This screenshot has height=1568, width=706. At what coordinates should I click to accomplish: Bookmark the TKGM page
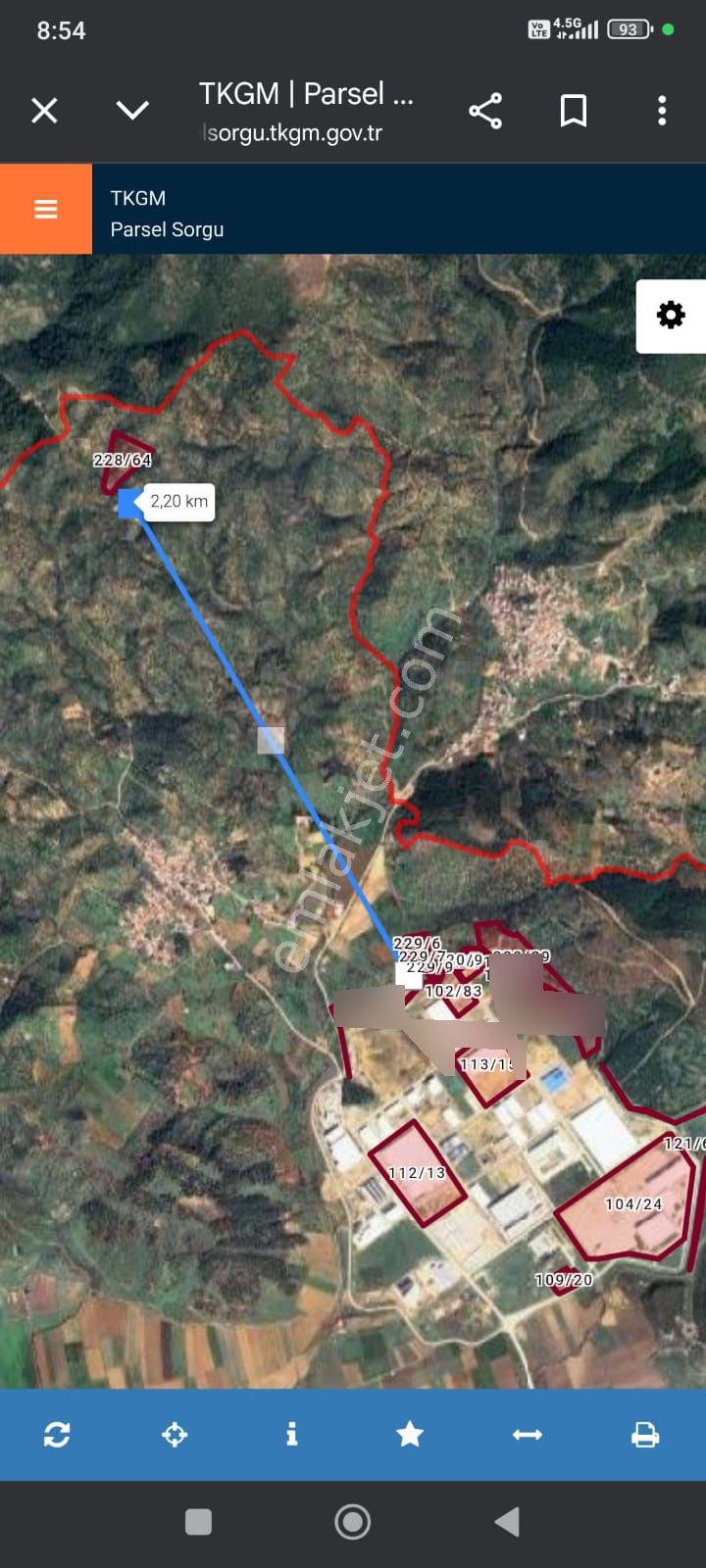pos(574,110)
